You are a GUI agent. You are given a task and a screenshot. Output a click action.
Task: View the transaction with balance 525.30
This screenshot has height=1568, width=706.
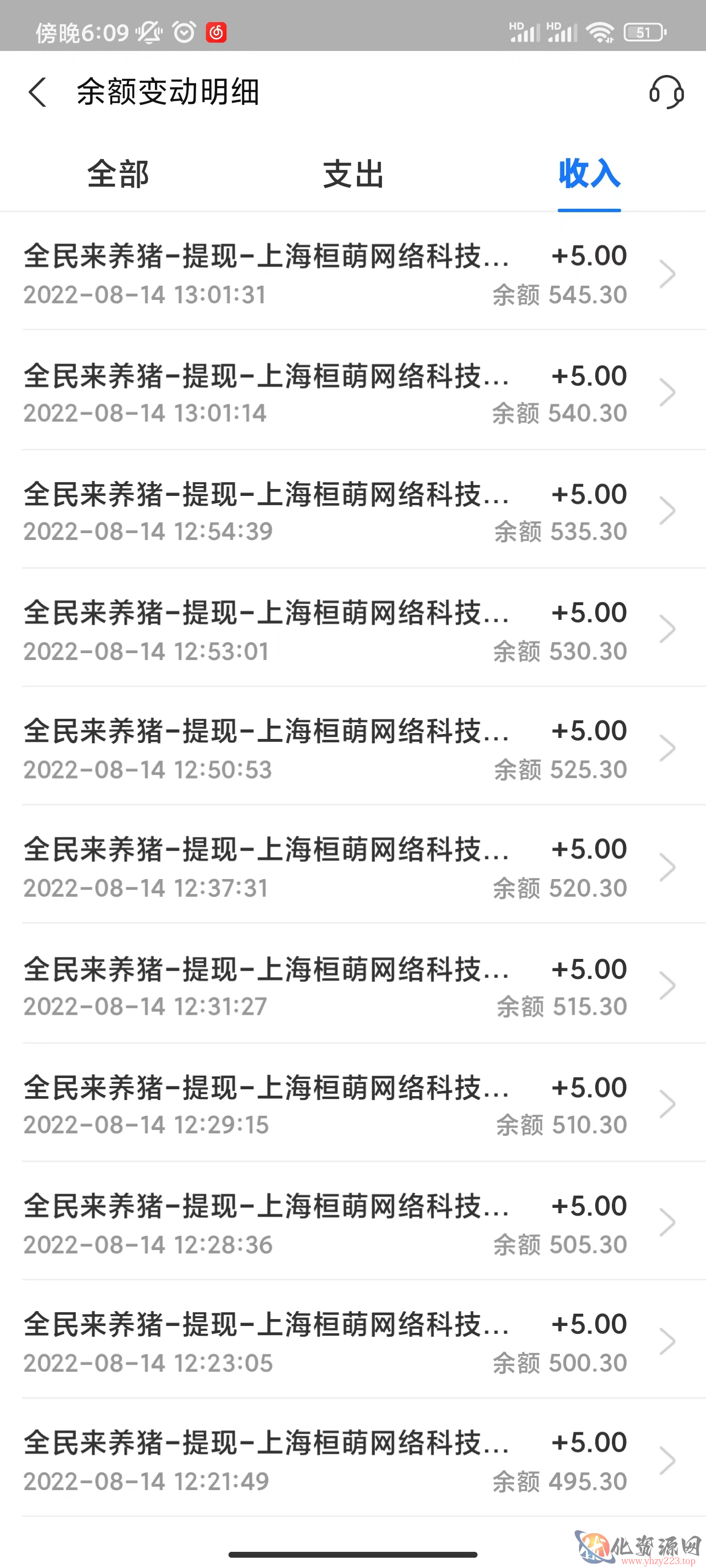point(353,747)
